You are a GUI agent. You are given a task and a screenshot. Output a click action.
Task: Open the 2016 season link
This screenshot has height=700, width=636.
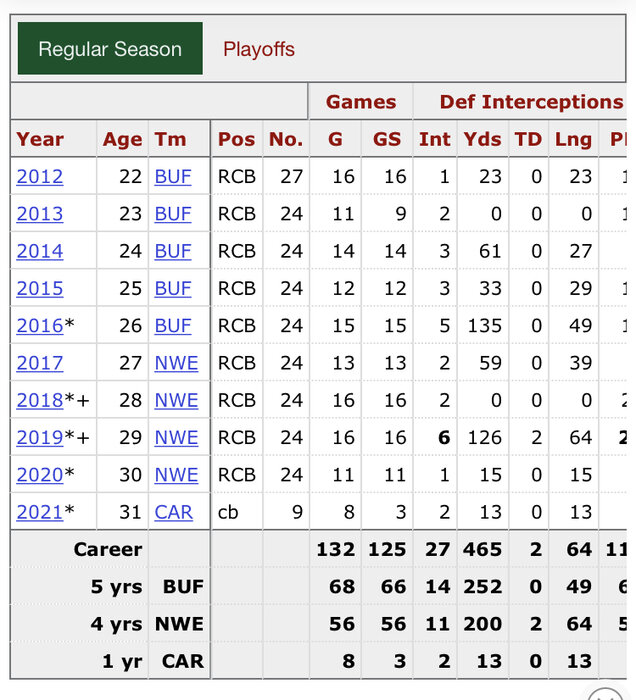40,326
